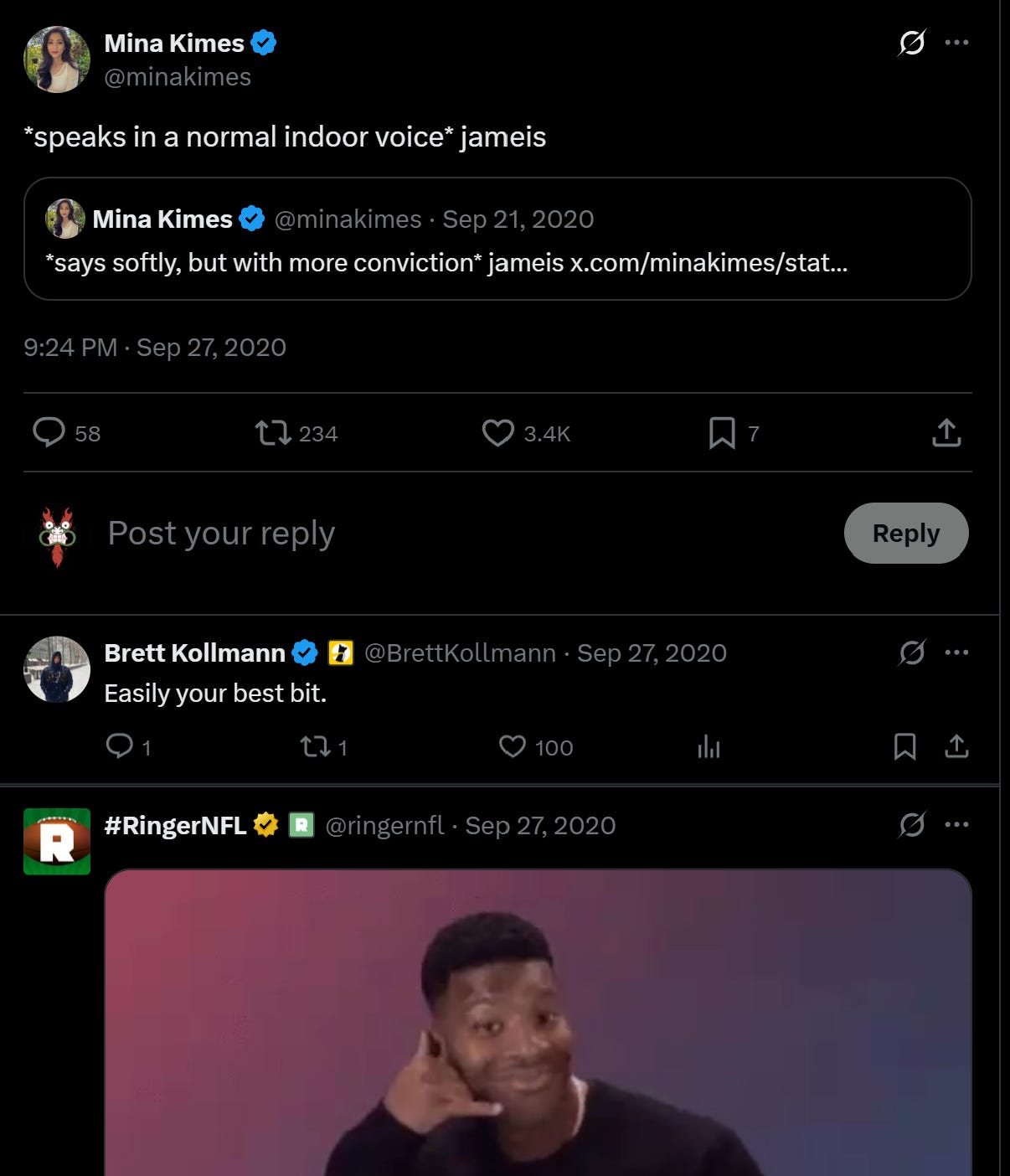Bookmark Brett Kollmann's reply

tap(904, 746)
